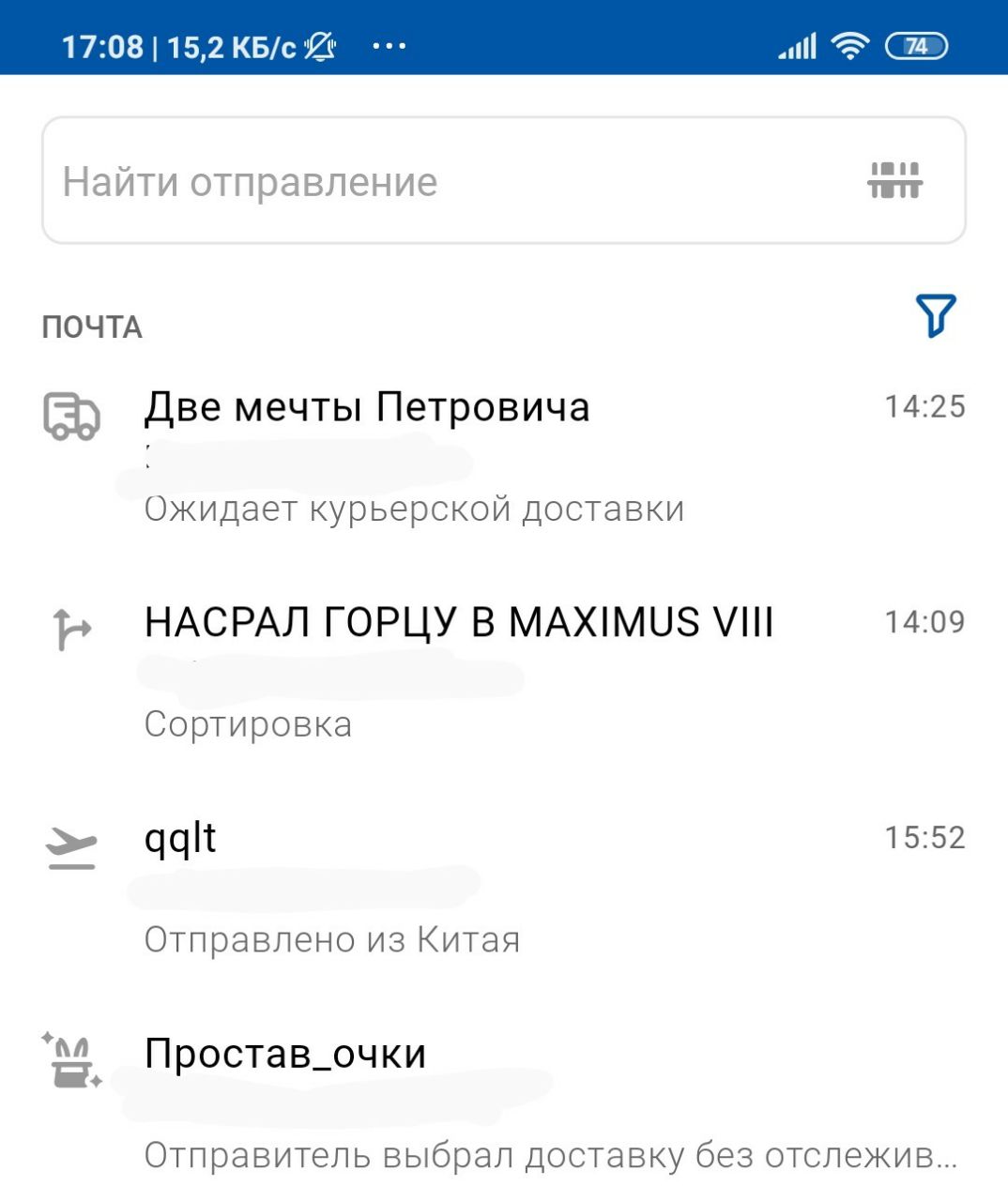Open the filter for shipments list
This screenshot has height=1201, width=1008.
point(935,315)
